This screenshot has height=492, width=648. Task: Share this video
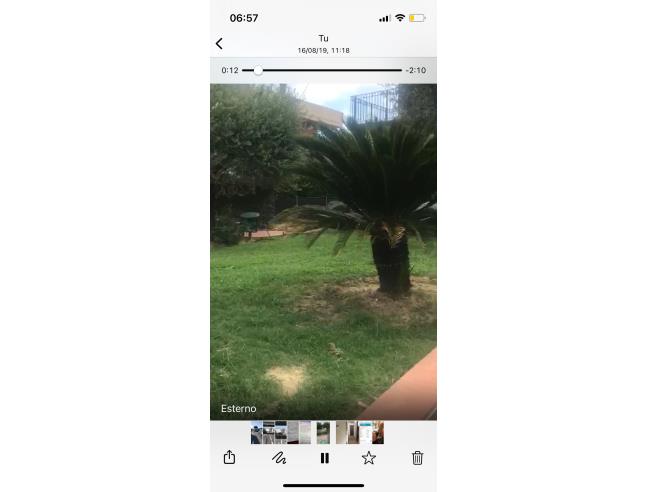[229, 458]
